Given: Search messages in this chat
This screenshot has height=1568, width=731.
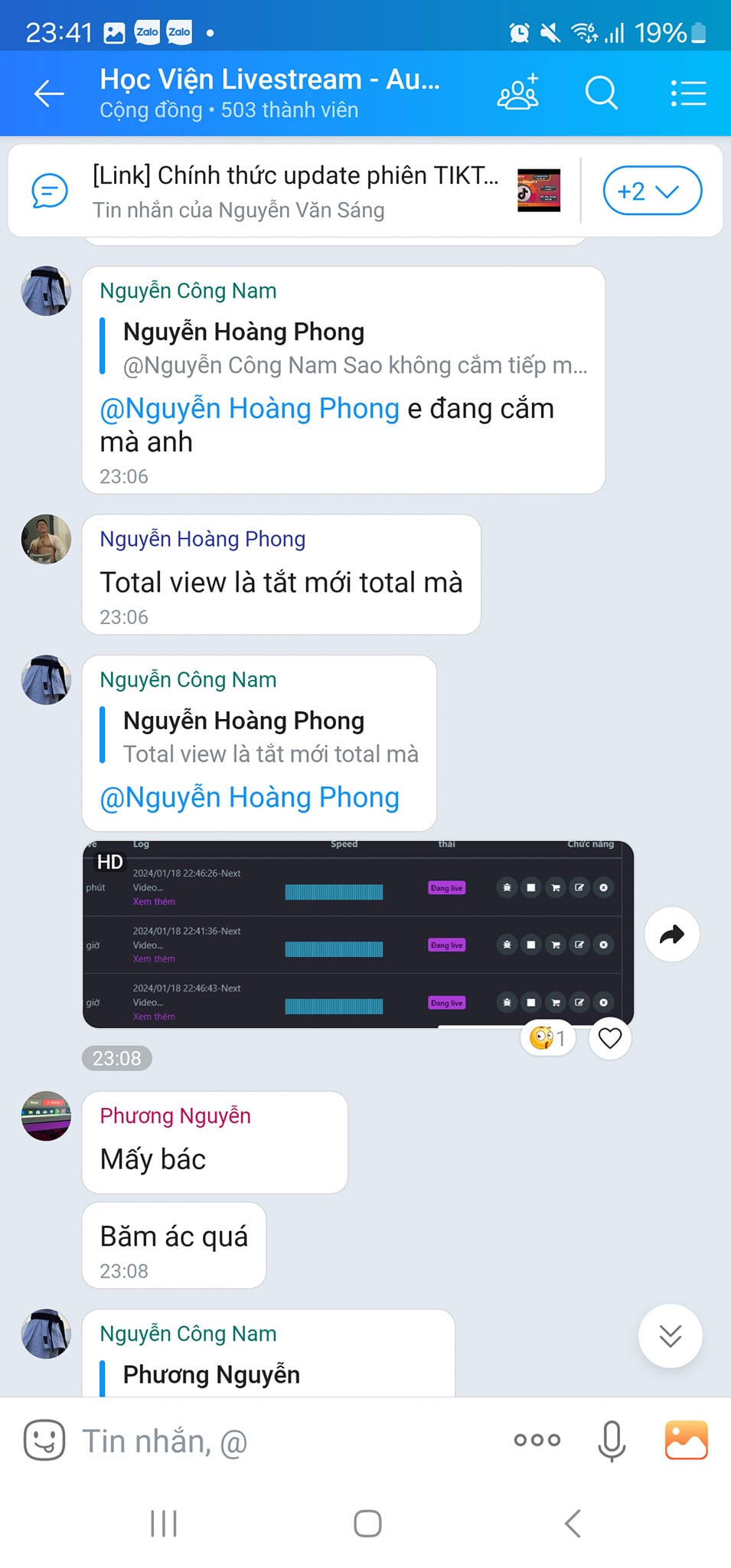Looking at the screenshot, I should [x=601, y=93].
